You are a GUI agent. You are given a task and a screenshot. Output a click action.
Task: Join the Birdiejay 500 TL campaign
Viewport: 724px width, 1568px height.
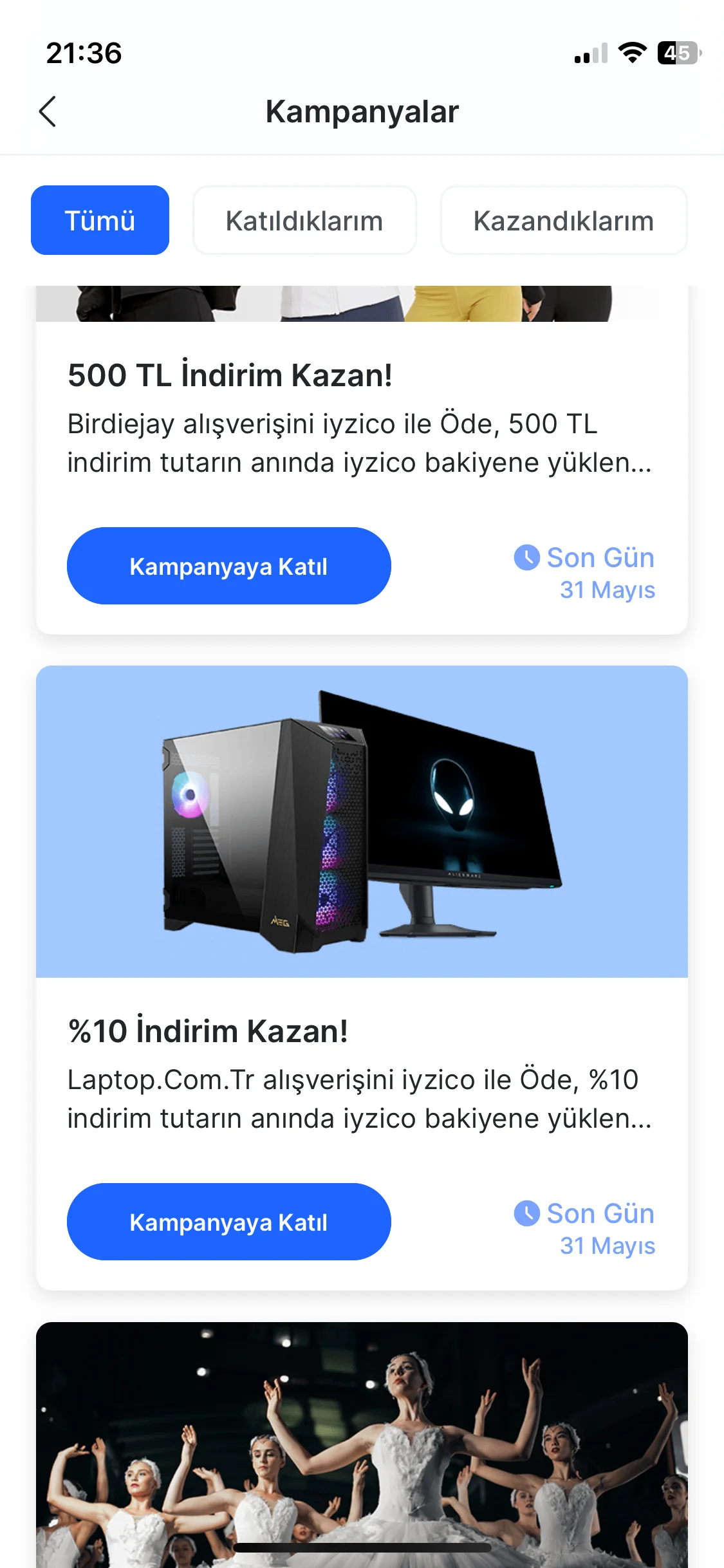click(x=228, y=566)
